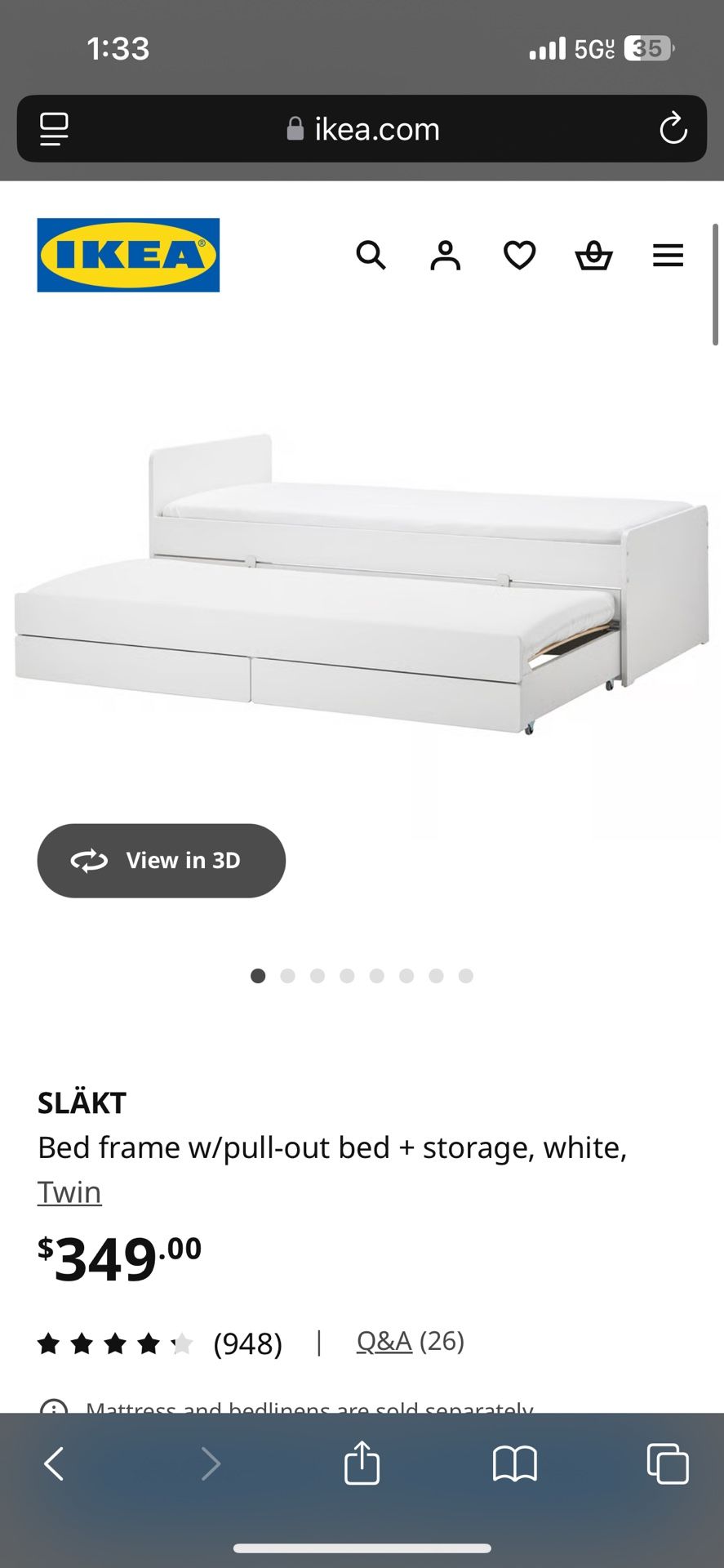Open the Safari share sheet icon
Image resolution: width=724 pixels, height=1568 pixels.
(362, 1463)
